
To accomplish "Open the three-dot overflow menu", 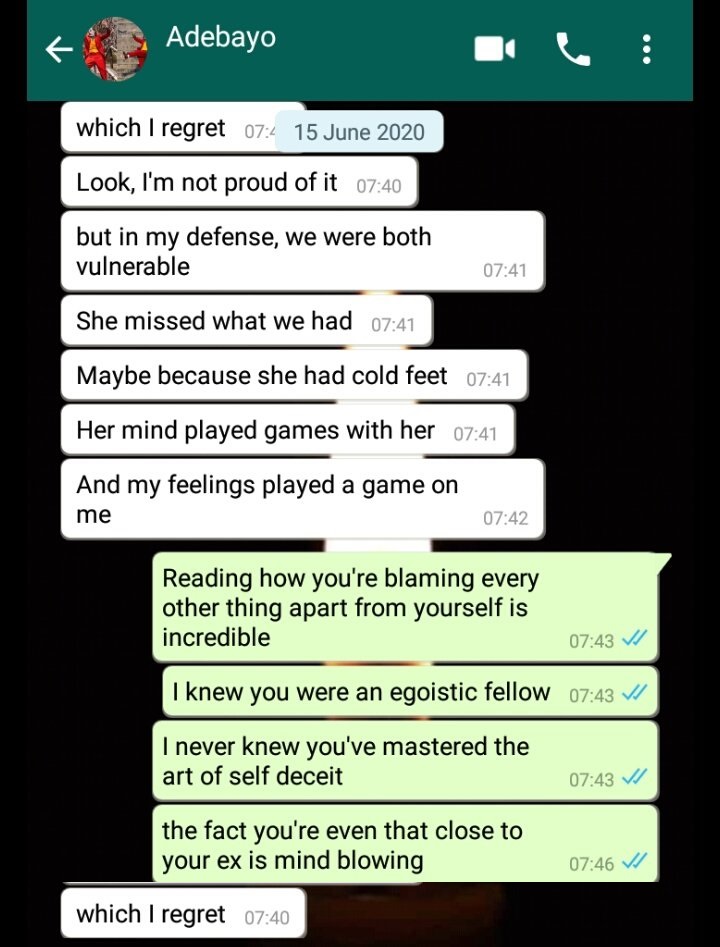I will tap(648, 49).
